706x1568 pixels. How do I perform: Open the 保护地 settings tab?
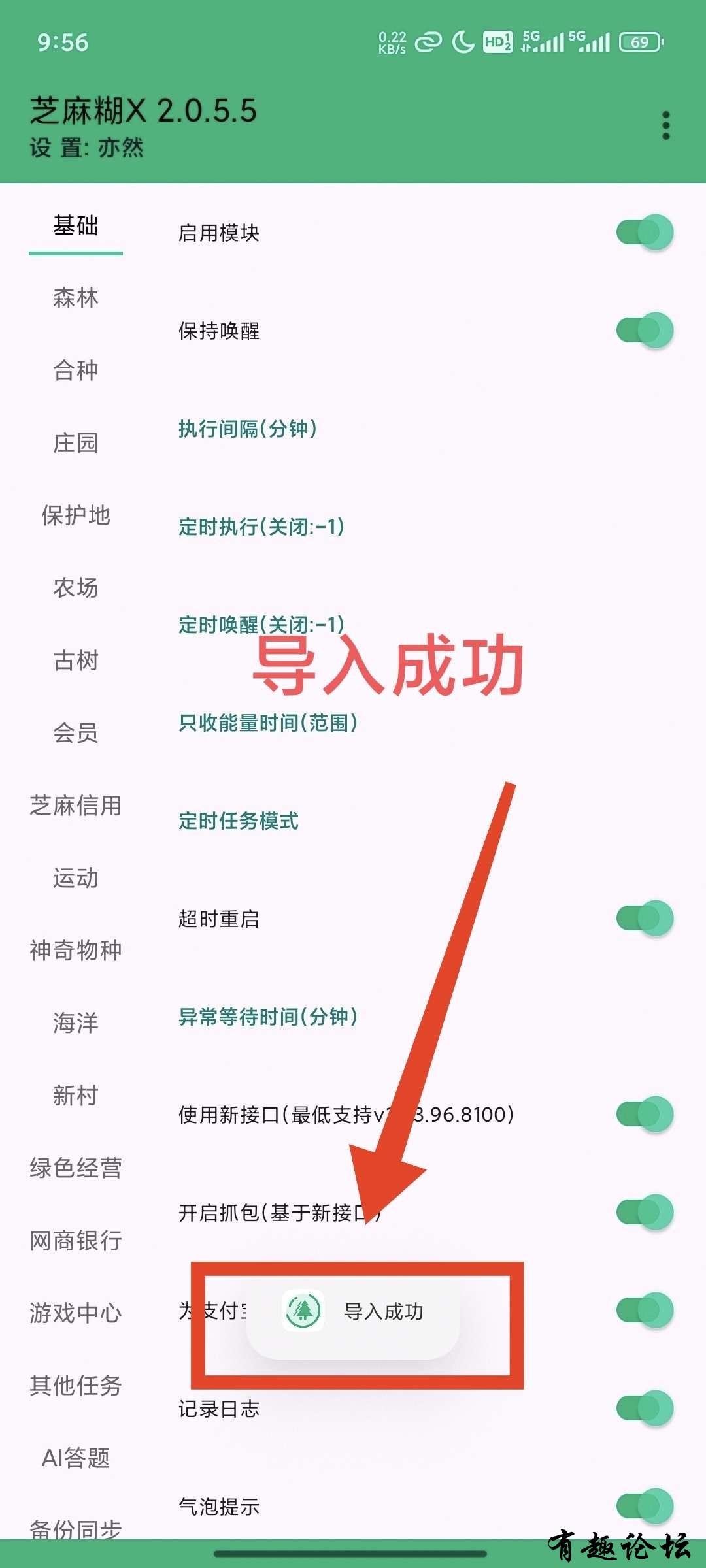[76, 515]
